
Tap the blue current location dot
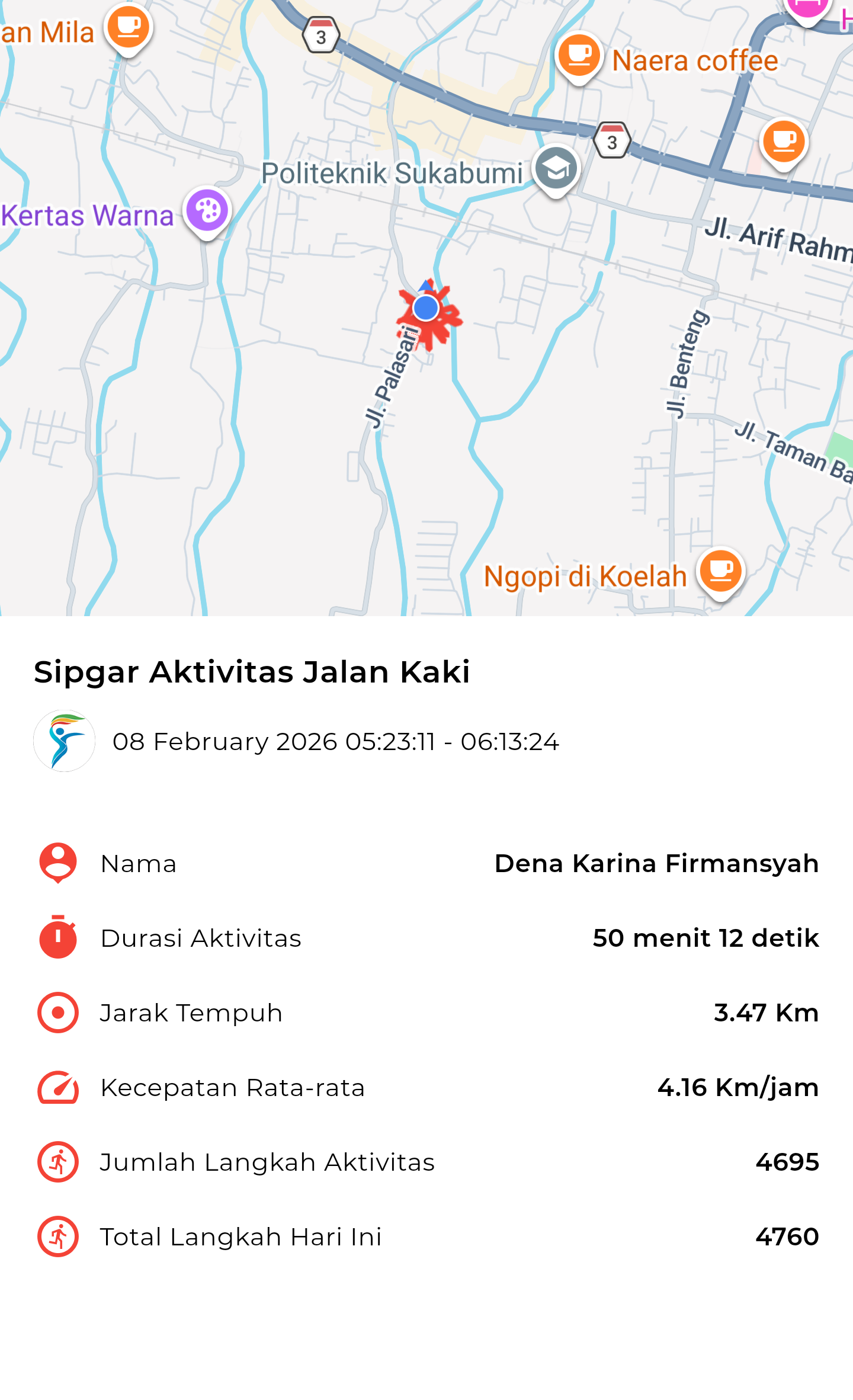tap(426, 308)
